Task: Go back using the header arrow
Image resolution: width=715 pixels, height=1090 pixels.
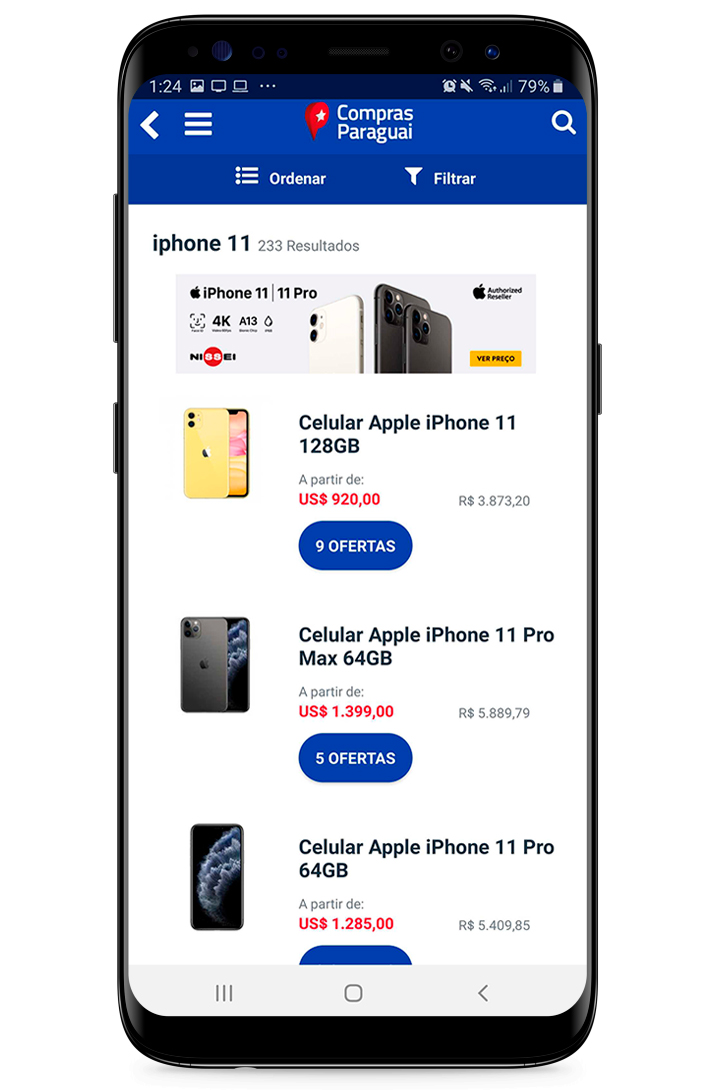Action: click(x=150, y=125)
